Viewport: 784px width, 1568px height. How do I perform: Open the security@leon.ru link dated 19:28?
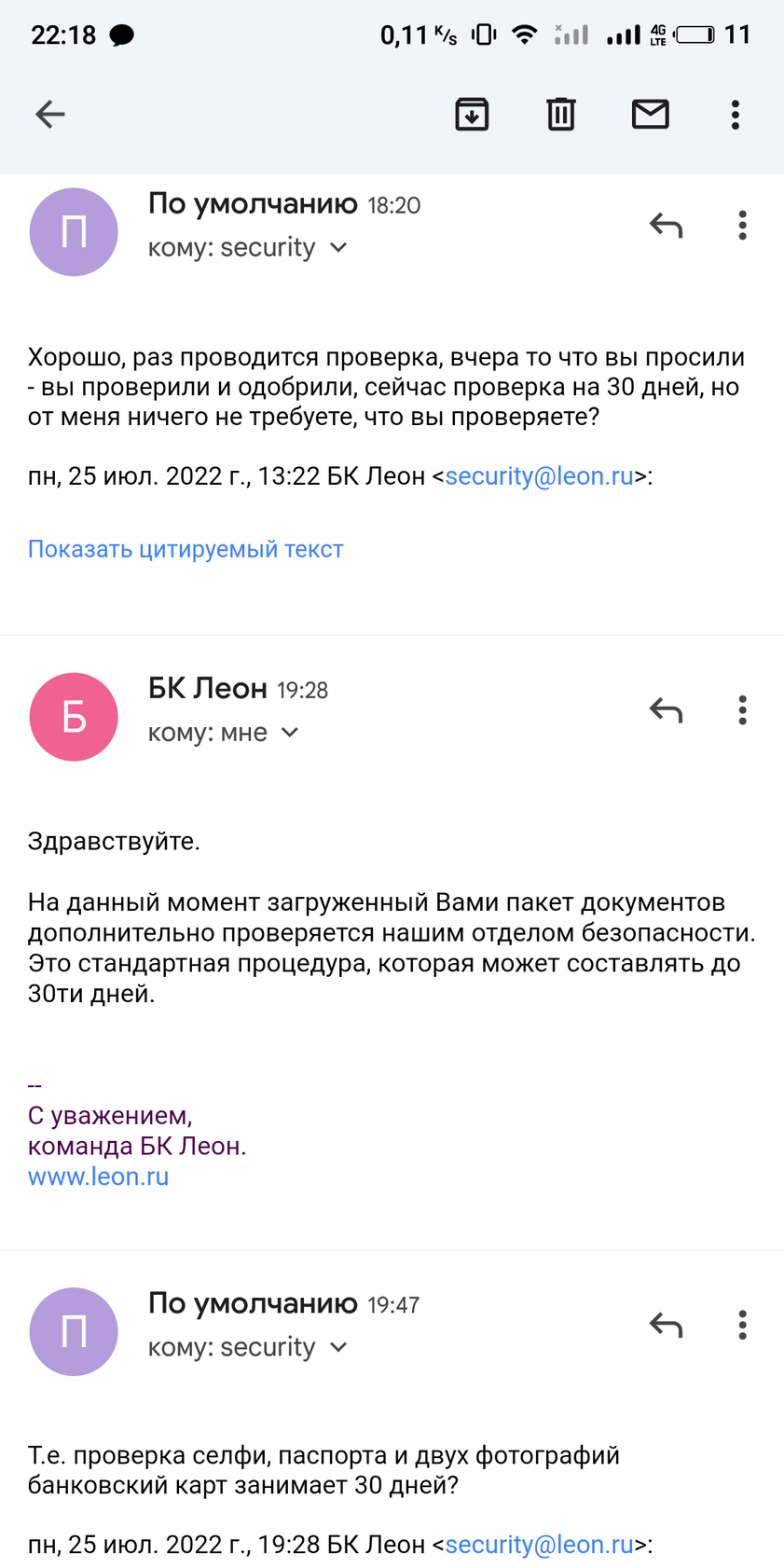539,1545
